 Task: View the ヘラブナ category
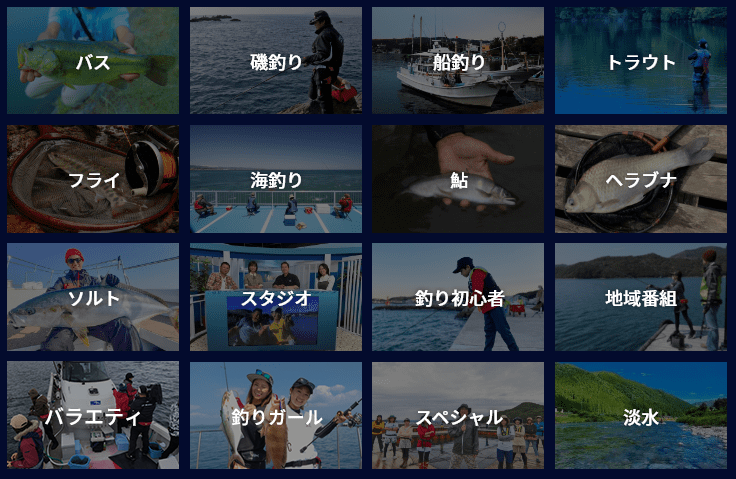[x=641, y=179]
